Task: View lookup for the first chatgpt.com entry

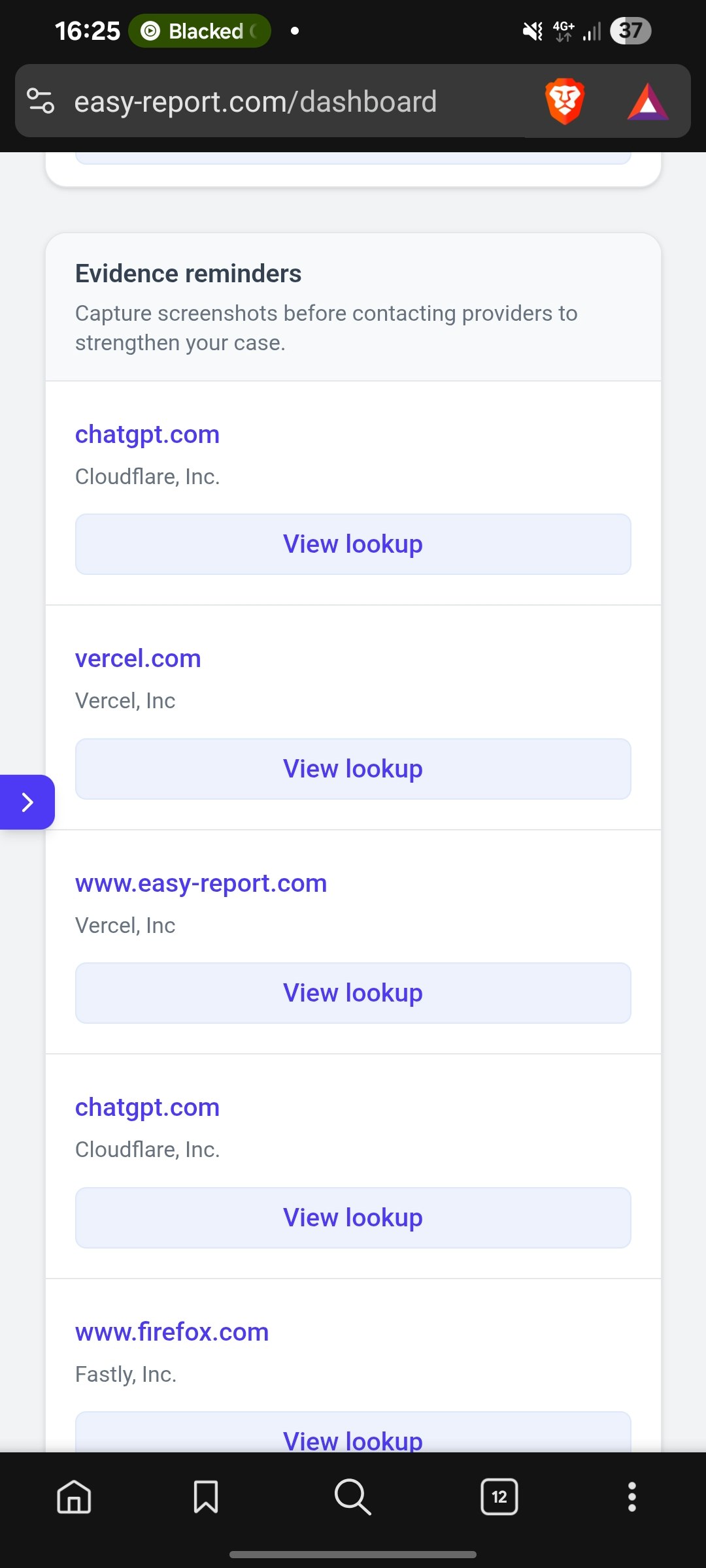Action: 353,544
